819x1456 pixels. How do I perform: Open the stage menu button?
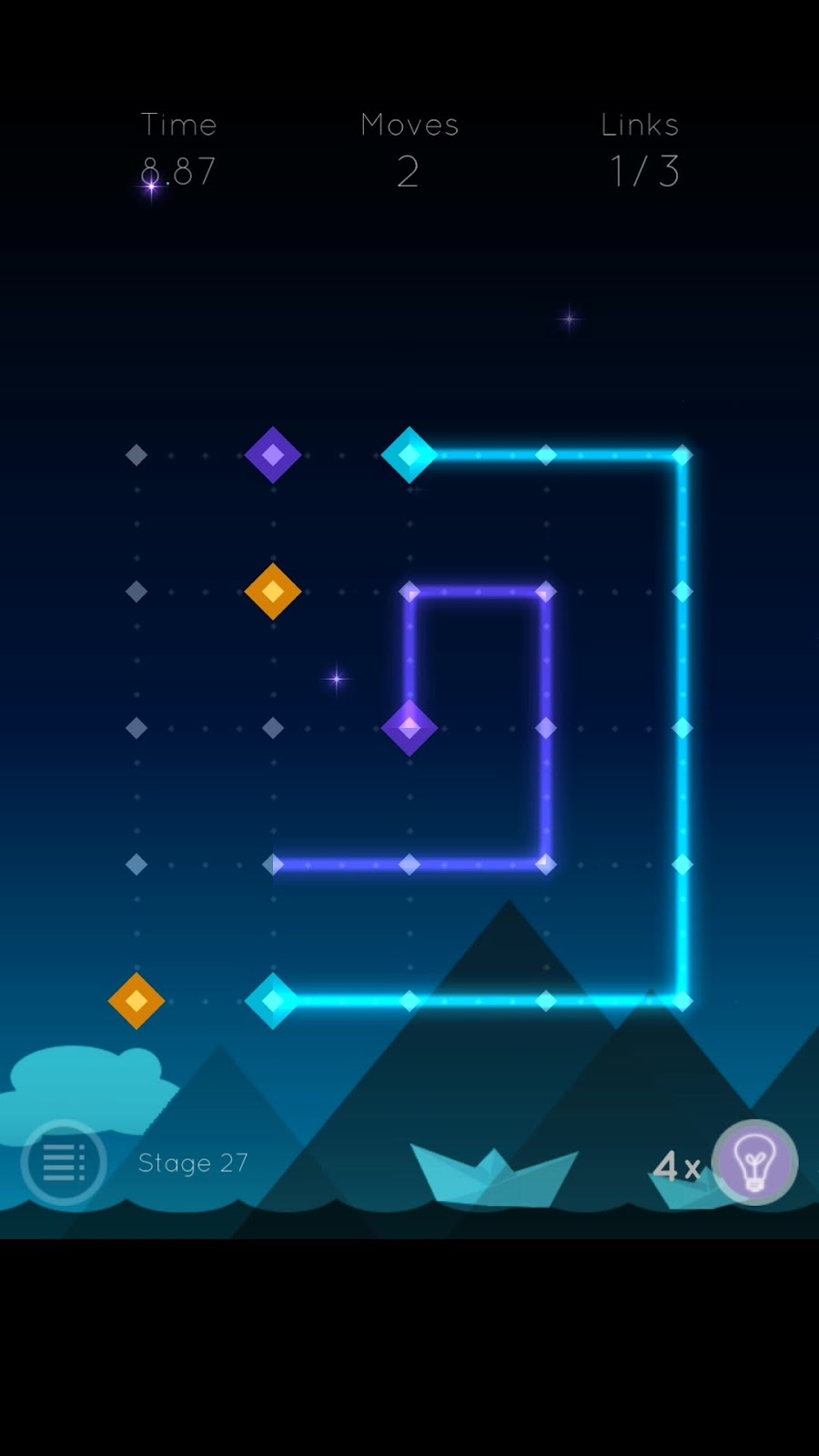(x=64, y=1162)
